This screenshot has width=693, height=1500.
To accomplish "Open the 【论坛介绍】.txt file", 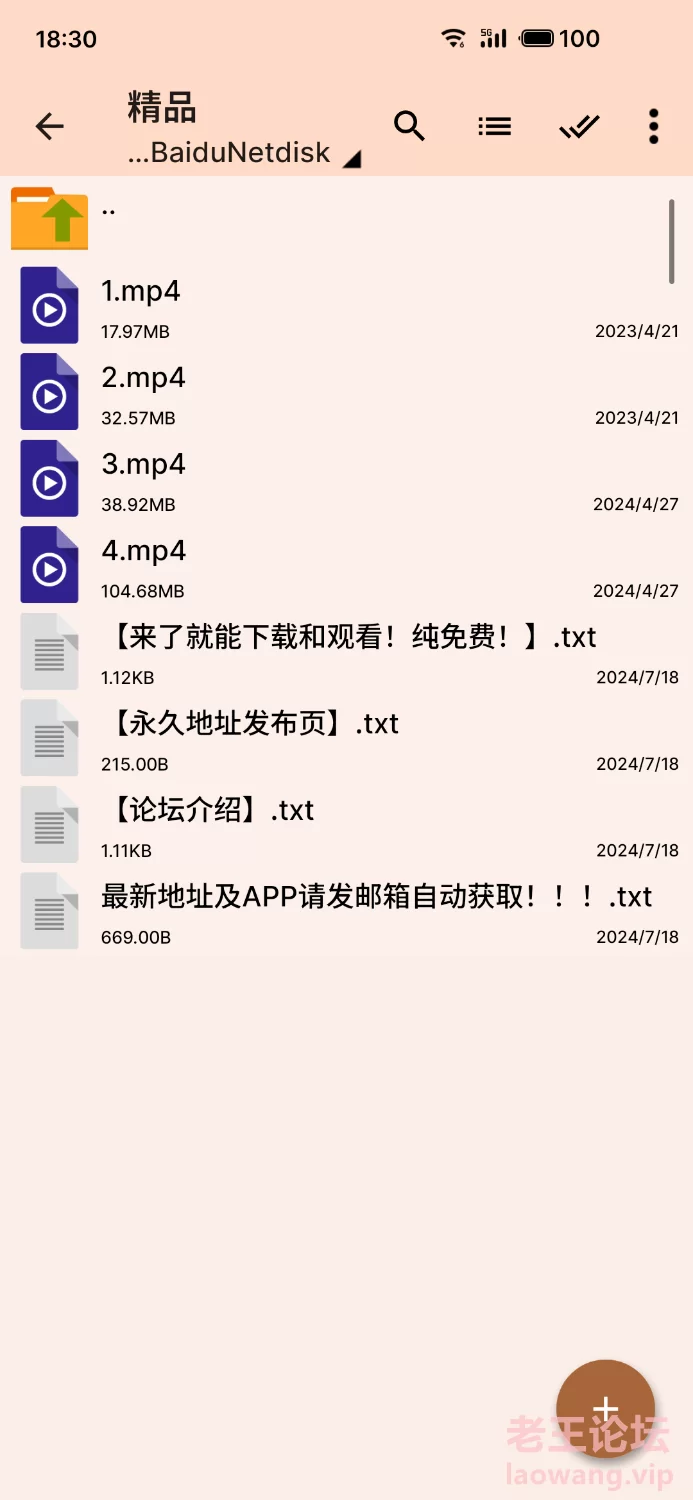I will point(346,825).
